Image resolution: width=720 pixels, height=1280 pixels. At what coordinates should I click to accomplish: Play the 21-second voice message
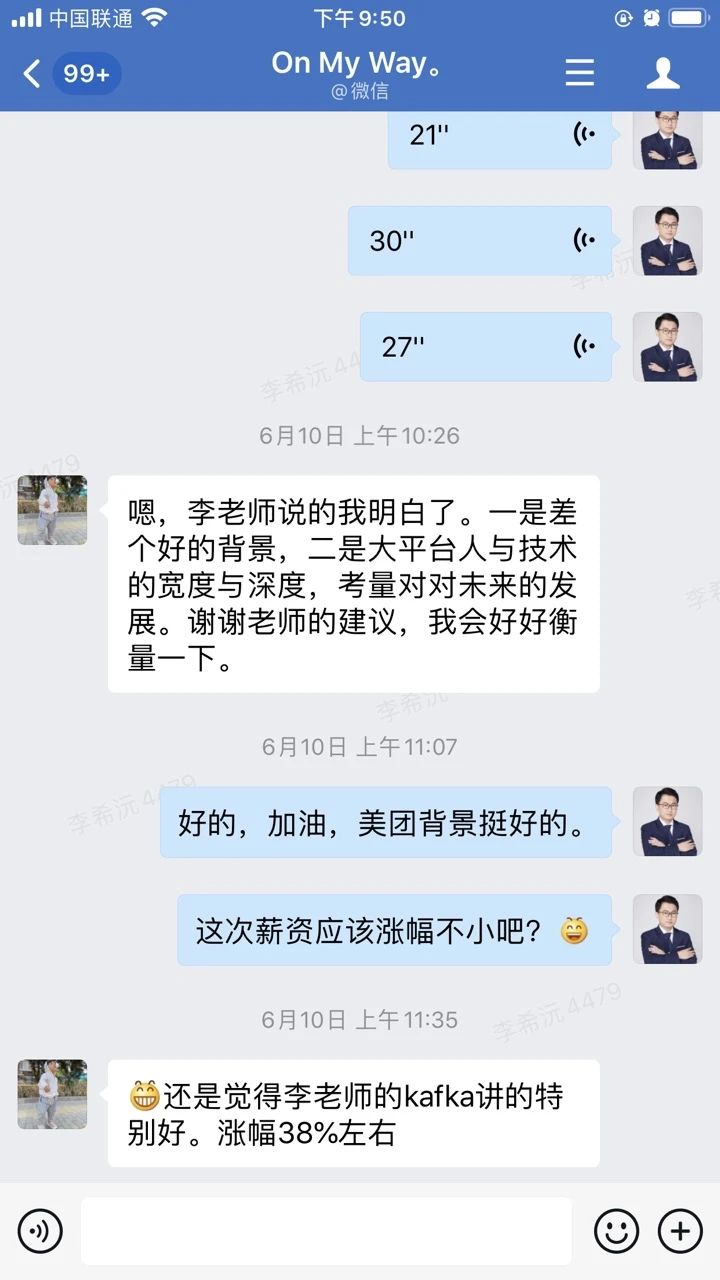499,136
